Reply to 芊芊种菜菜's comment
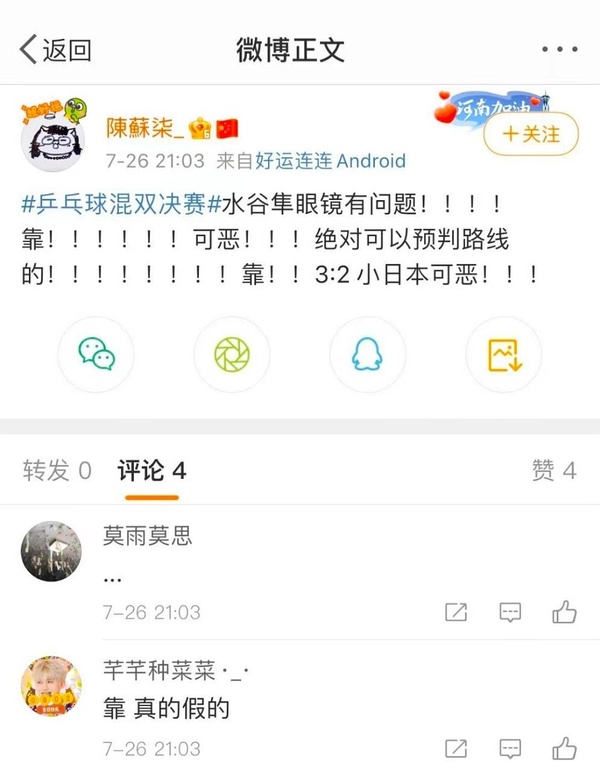This screenshot has height=771, width=600. 510,748
